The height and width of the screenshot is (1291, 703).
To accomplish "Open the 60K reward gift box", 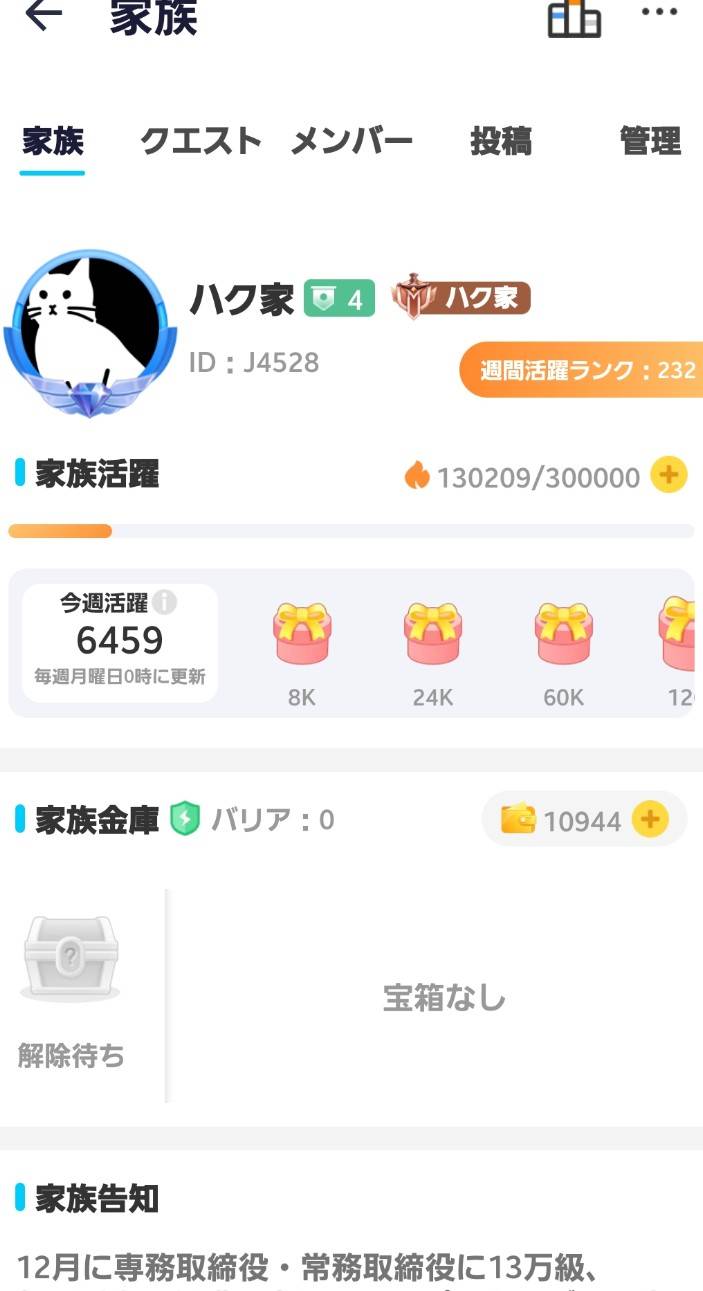I will click(x=564, y=634).
